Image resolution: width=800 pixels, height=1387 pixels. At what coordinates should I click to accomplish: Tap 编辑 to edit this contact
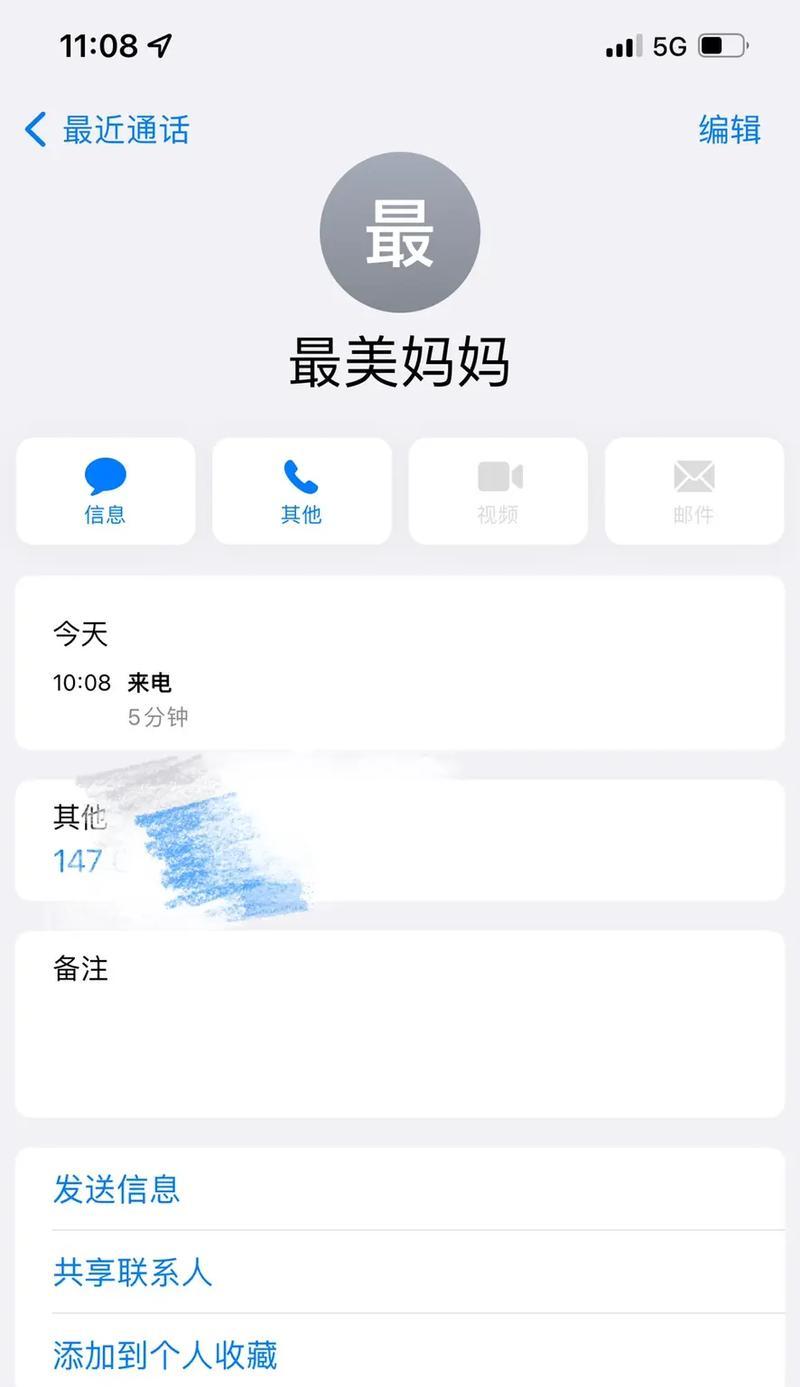tap(730, 130)
